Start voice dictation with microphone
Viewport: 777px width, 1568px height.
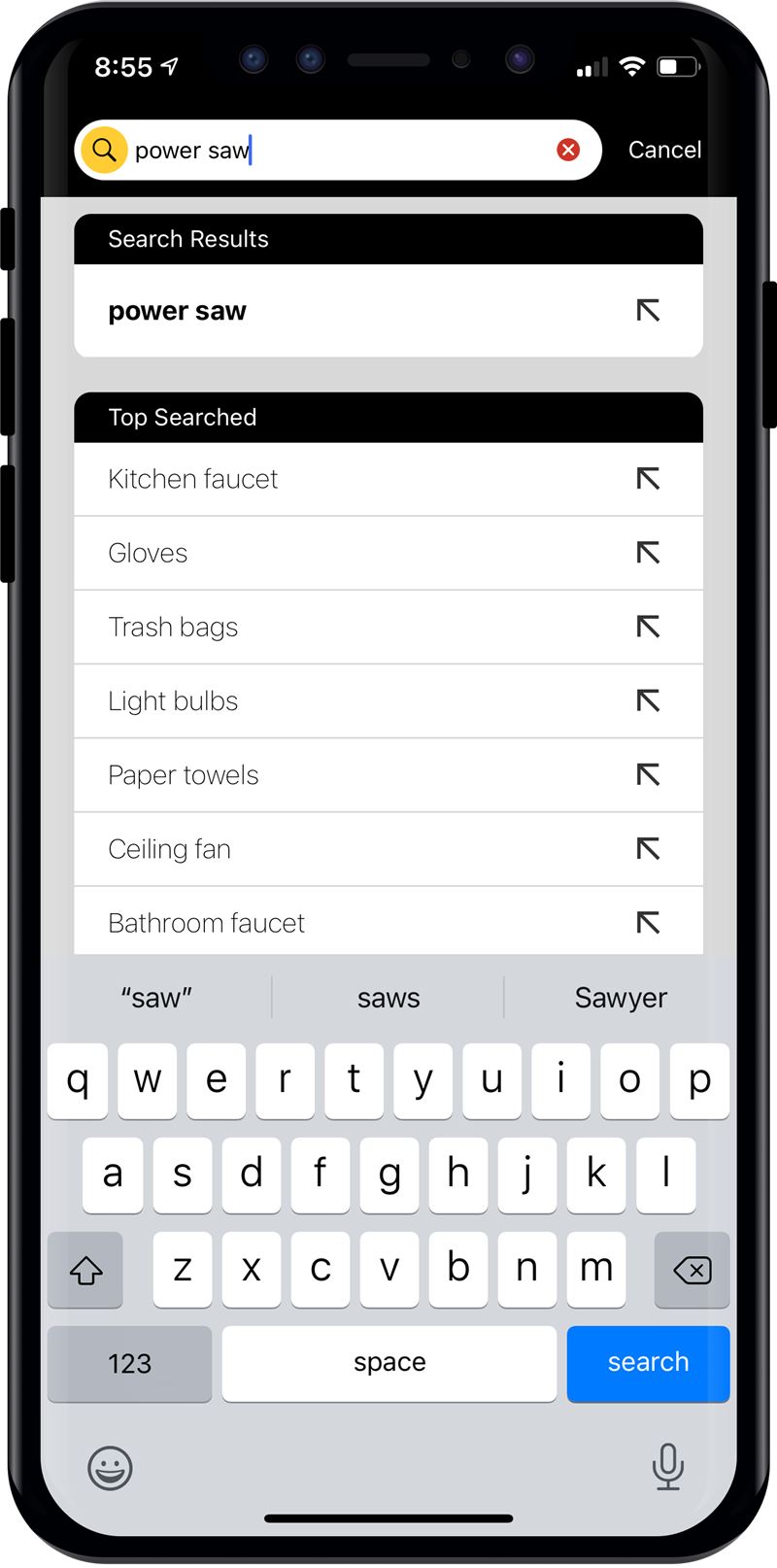pyautogui.click(x=667, y=1466)
